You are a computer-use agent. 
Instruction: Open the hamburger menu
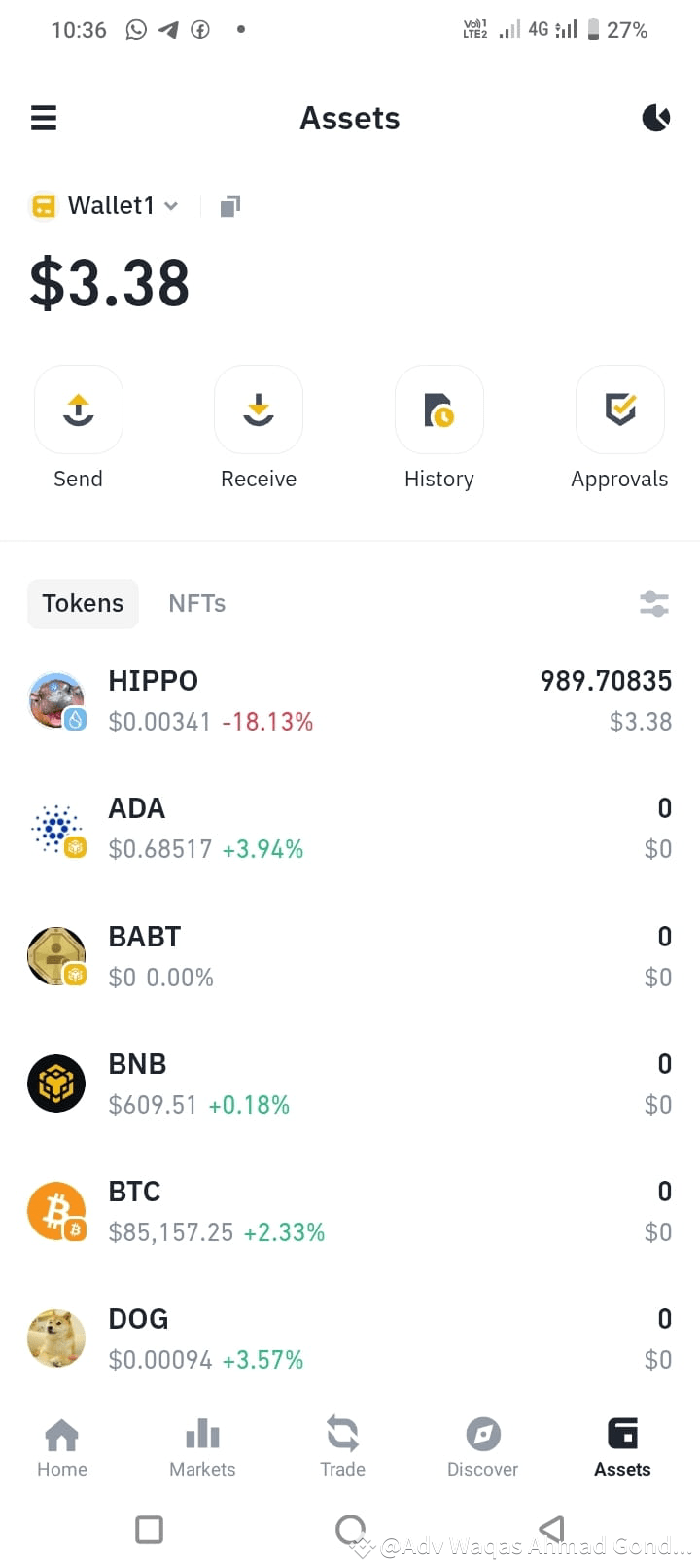(x=43, y=117)
